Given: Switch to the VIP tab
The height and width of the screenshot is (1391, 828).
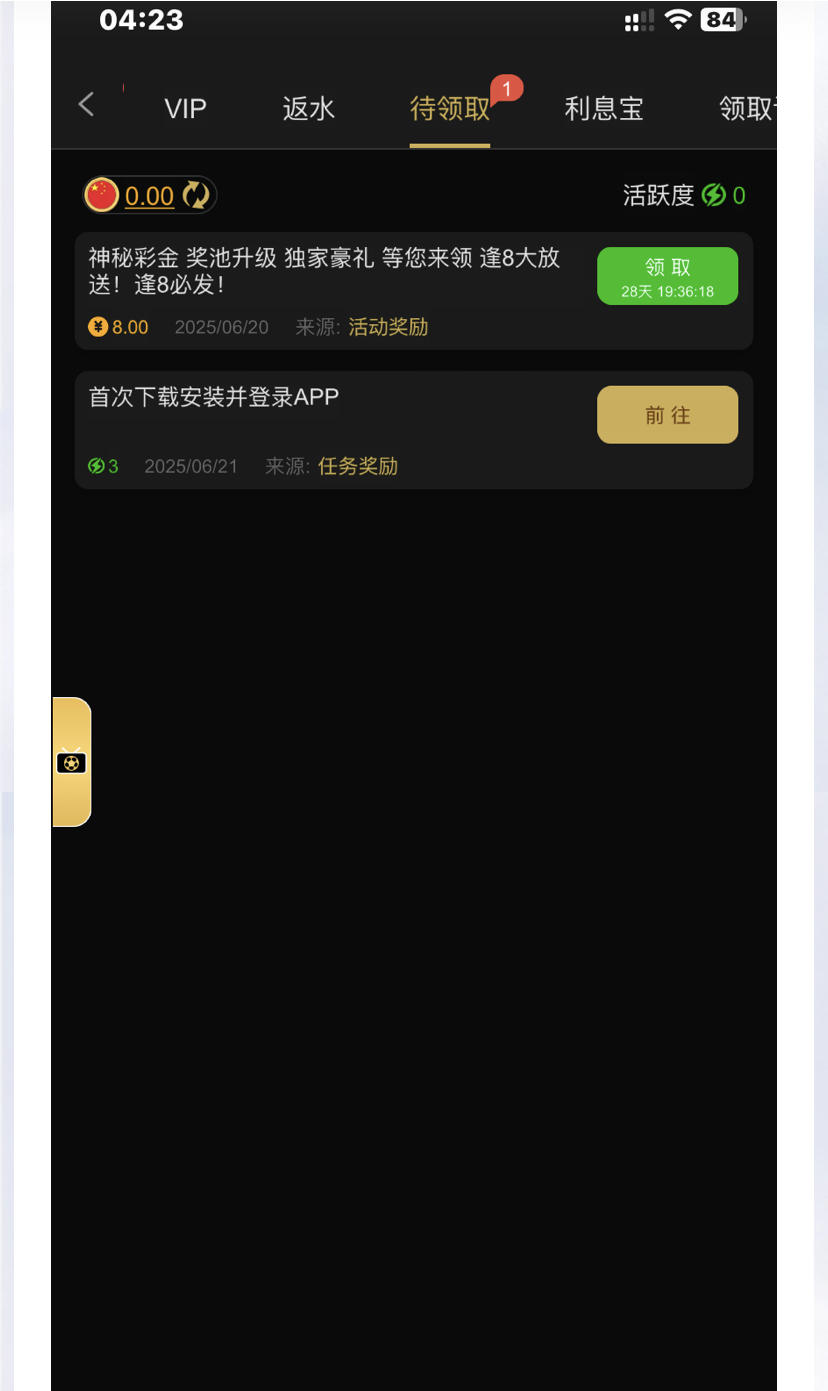Looking at the screenshot, I should point(185,108).
